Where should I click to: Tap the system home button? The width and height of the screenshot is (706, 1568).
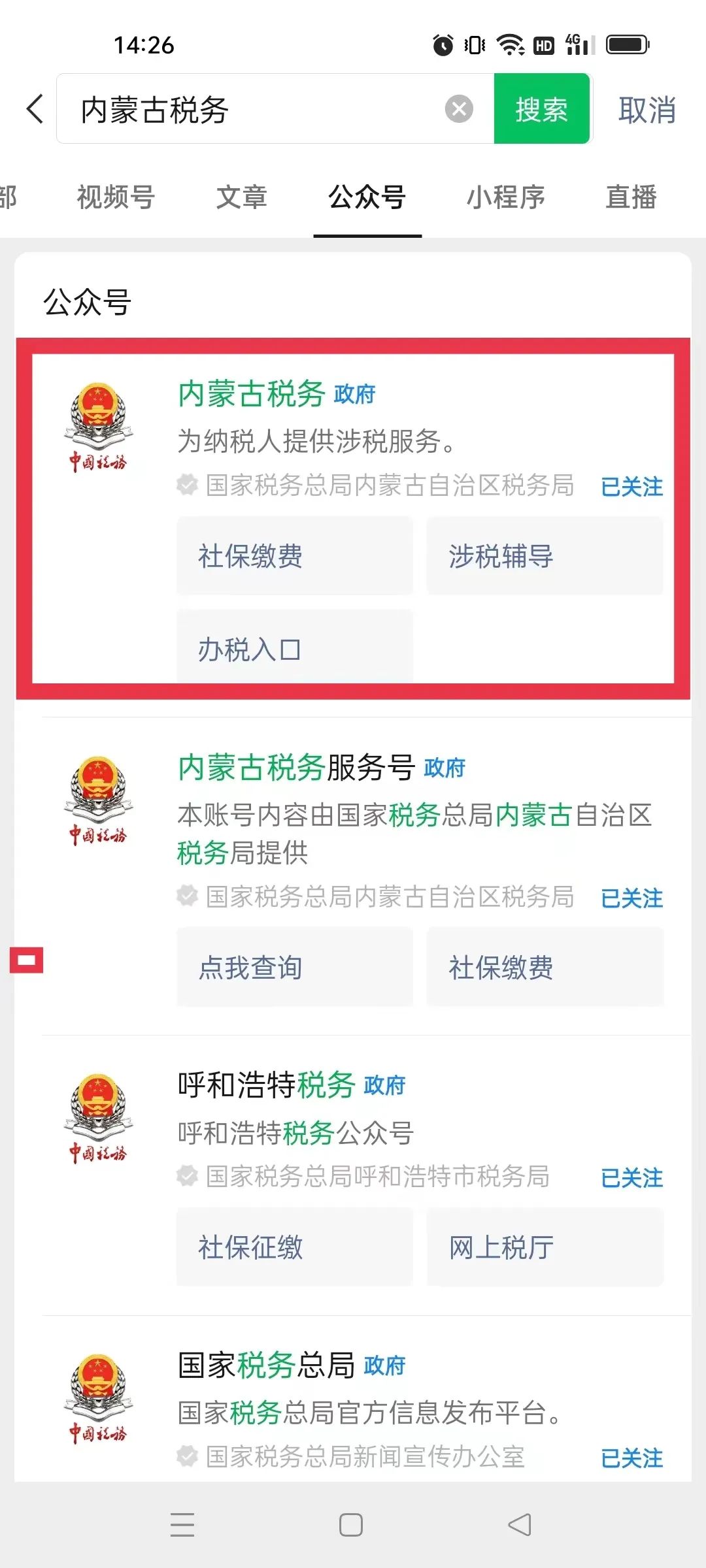[x=351, y=1525]
